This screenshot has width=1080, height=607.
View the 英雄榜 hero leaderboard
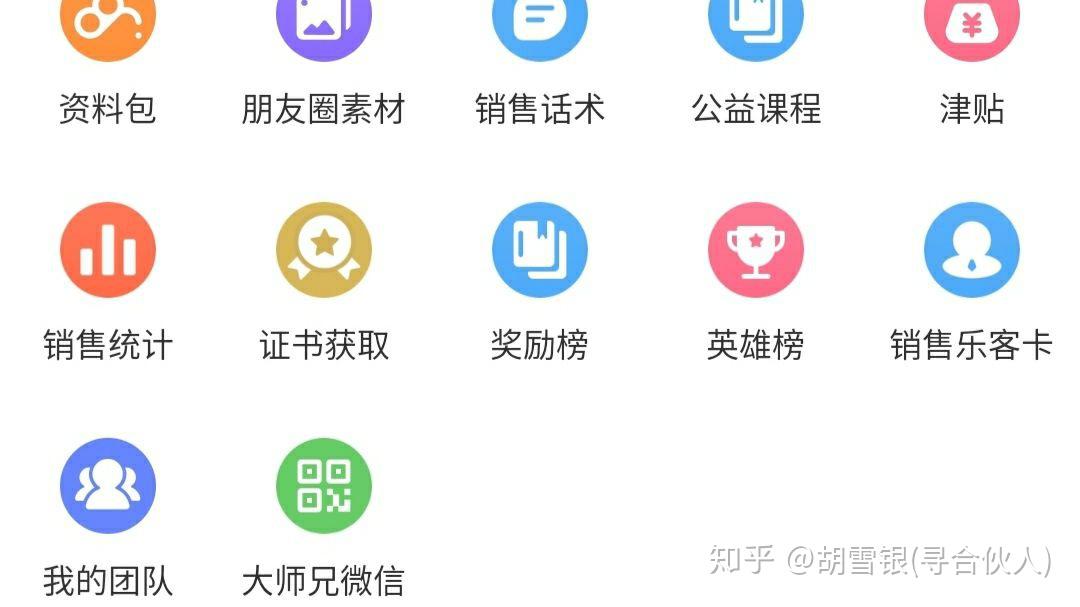coord(756,250)
